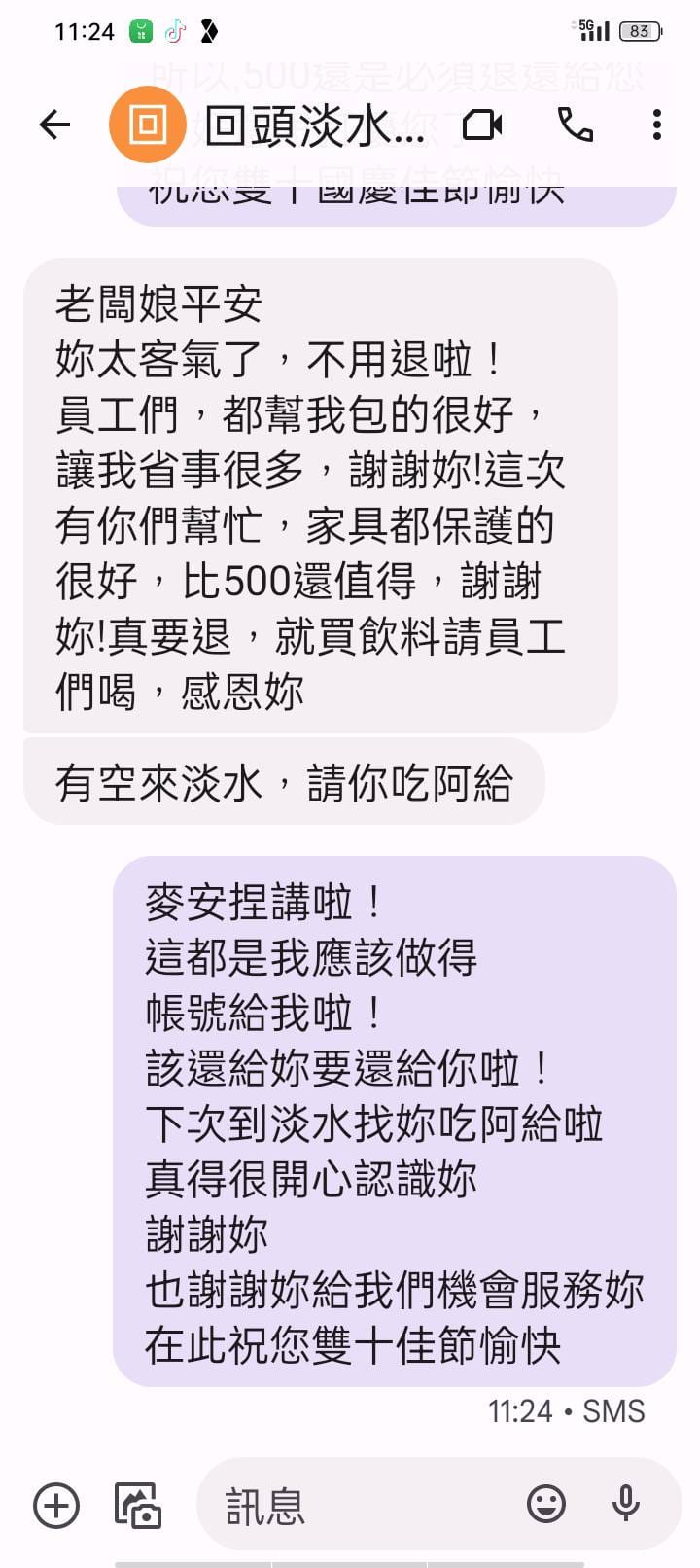Record a voice message with the microphone
Screen dimensions: 700x1568
point(625,1504)
